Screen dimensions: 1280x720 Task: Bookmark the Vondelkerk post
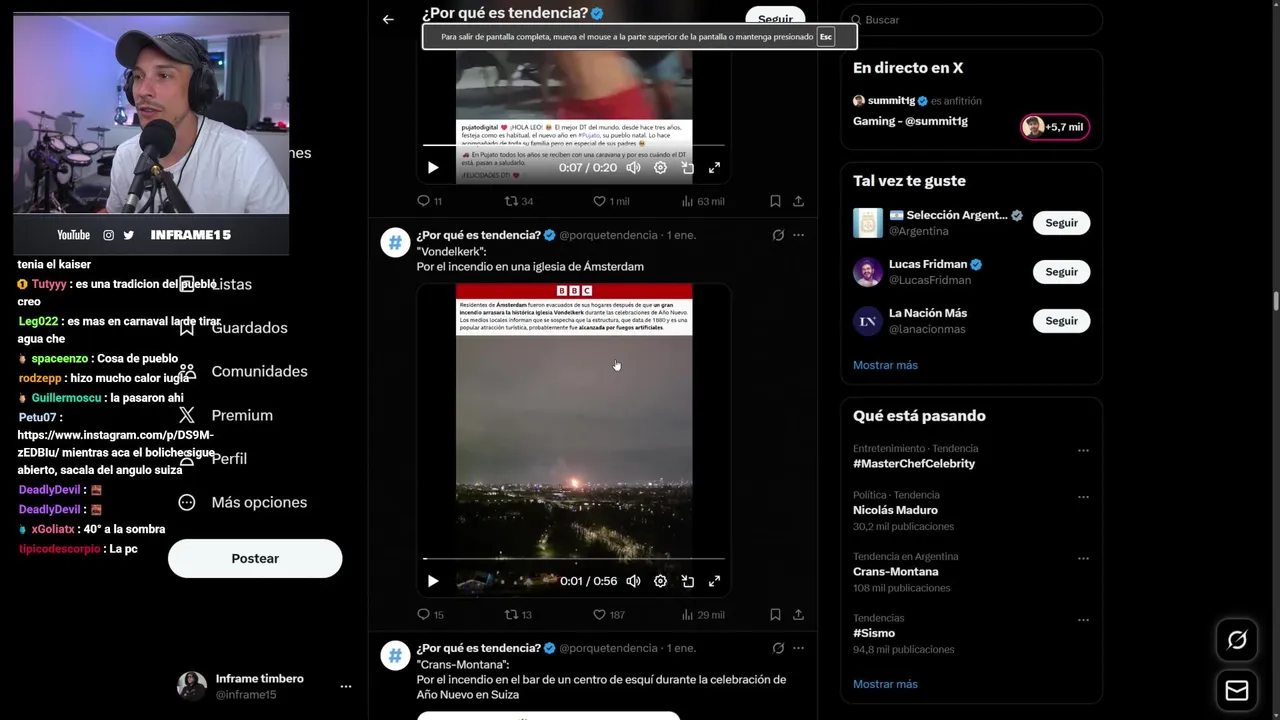pyautogui.click(x=775, y=615)
